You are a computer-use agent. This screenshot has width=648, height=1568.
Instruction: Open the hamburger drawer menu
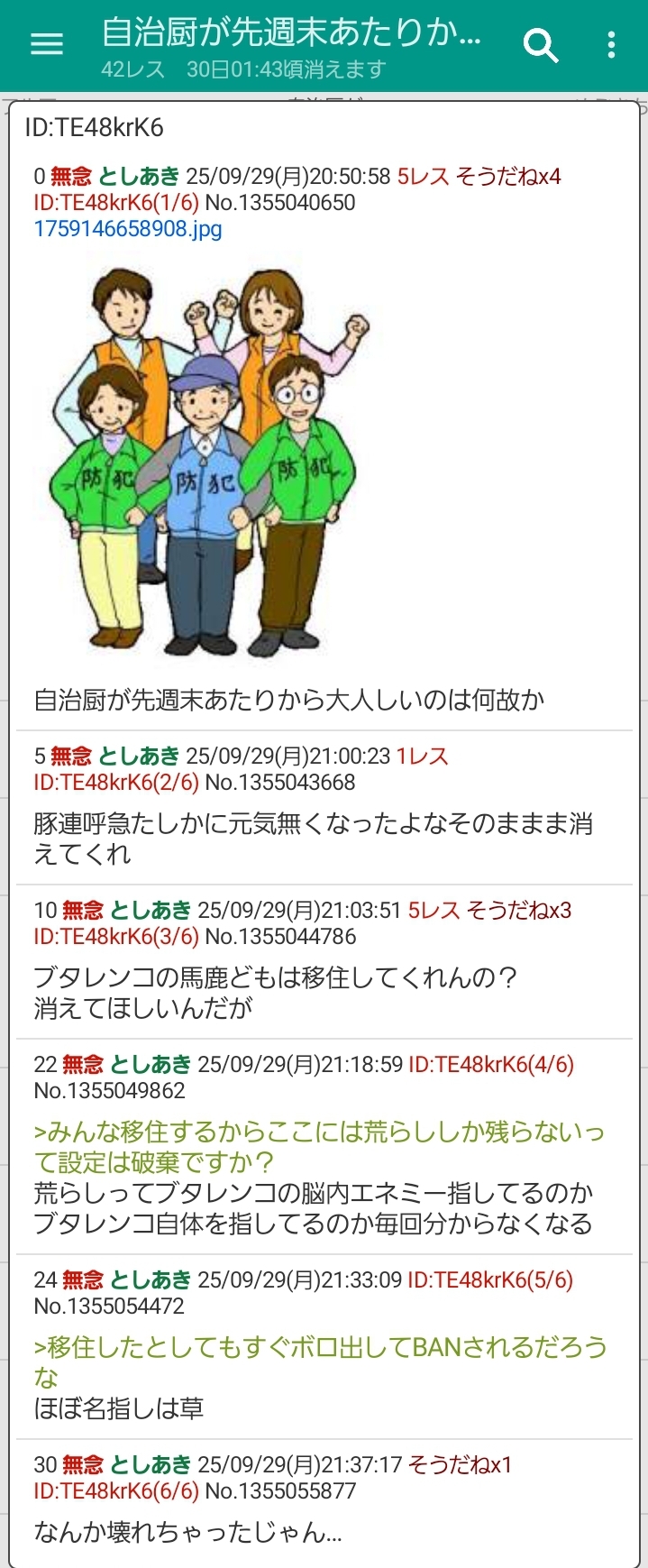tap(46, 44)
